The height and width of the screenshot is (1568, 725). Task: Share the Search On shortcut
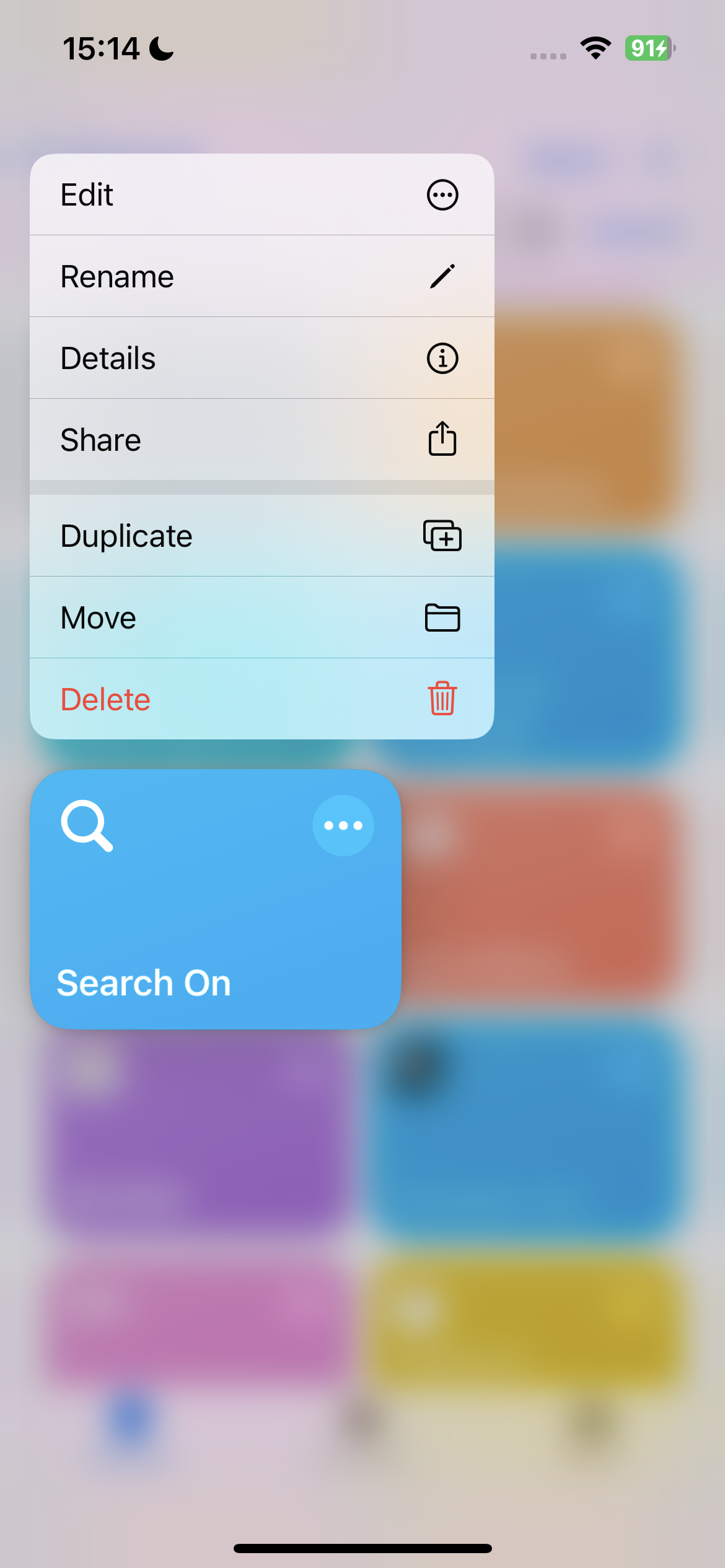pos(261,440)
